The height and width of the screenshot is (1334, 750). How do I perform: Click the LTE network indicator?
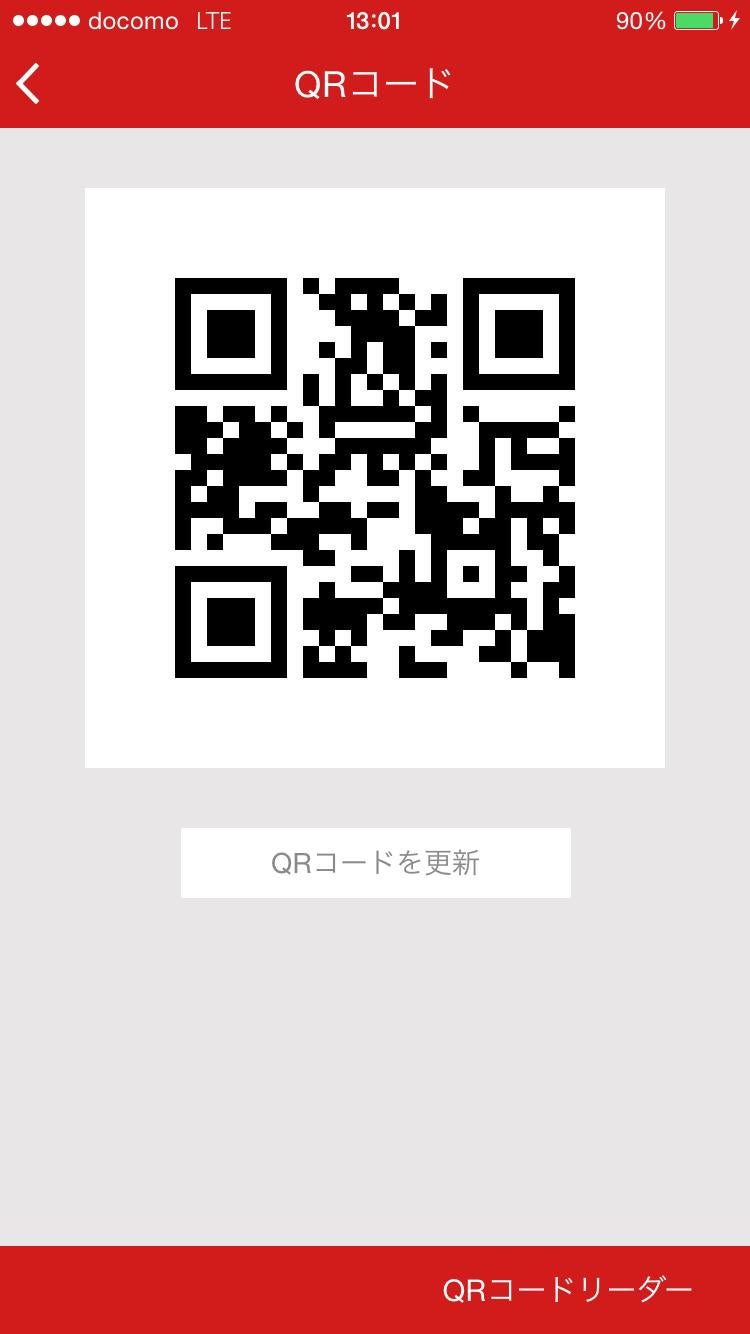213,19
